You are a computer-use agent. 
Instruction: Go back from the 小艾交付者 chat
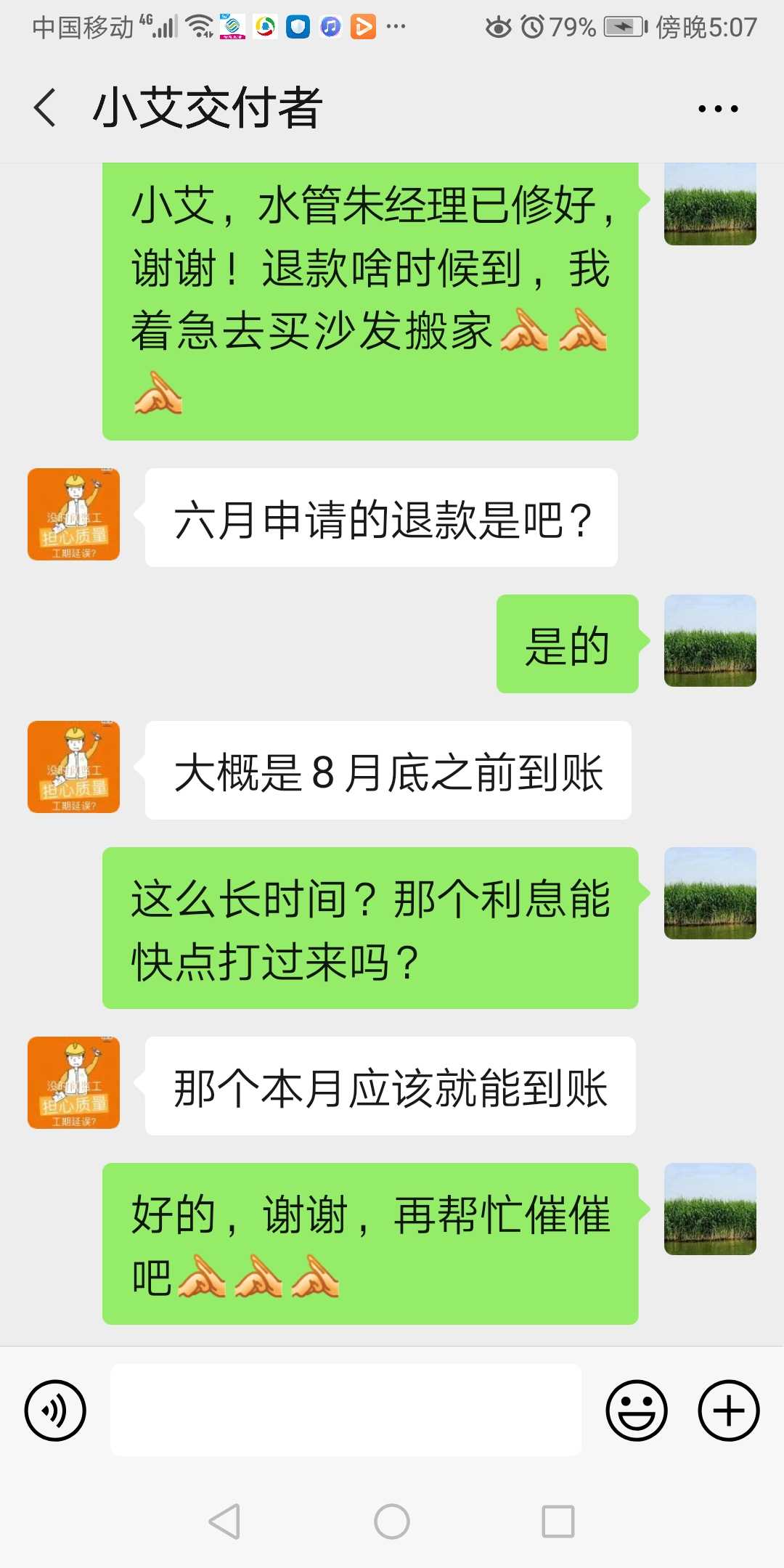click(45, 108)
